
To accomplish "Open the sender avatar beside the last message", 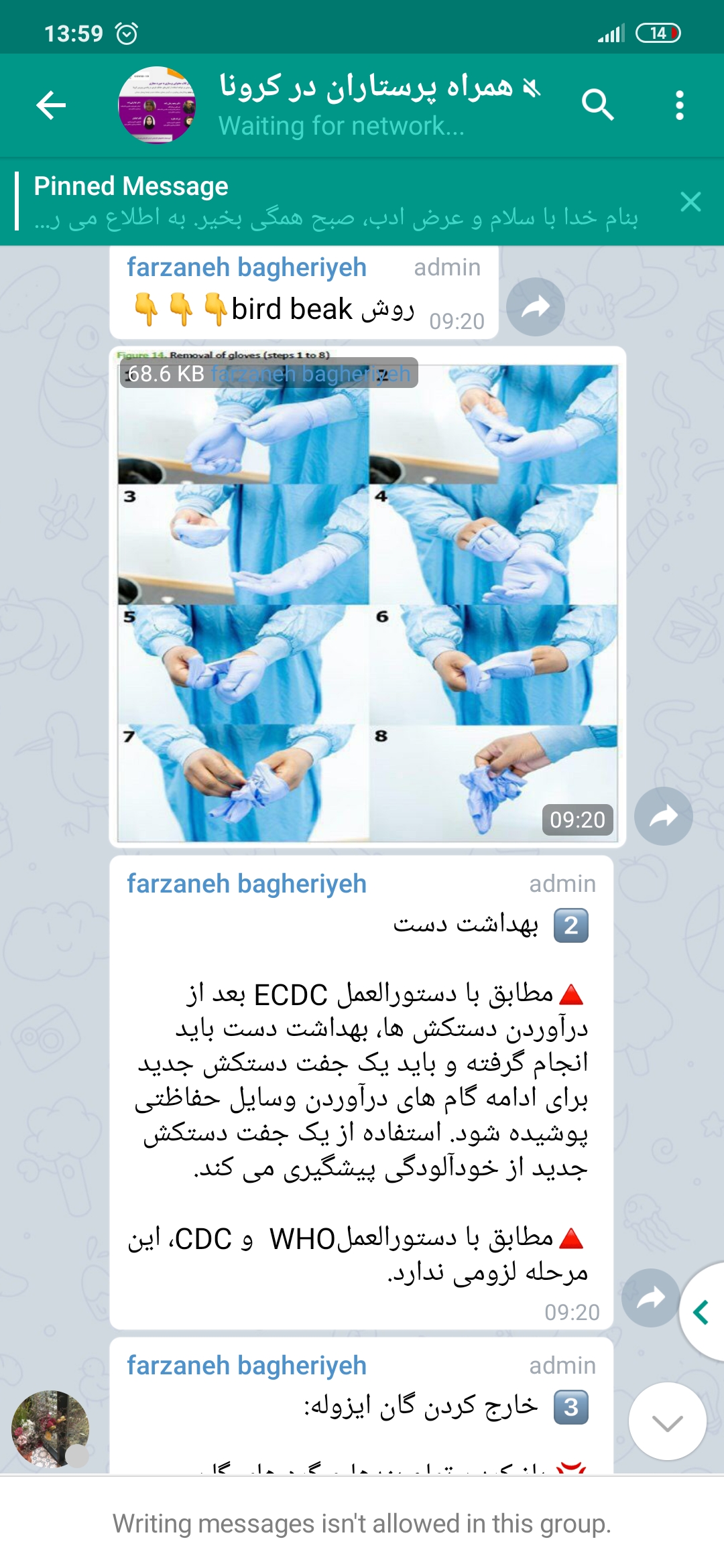I will 50,1429.
